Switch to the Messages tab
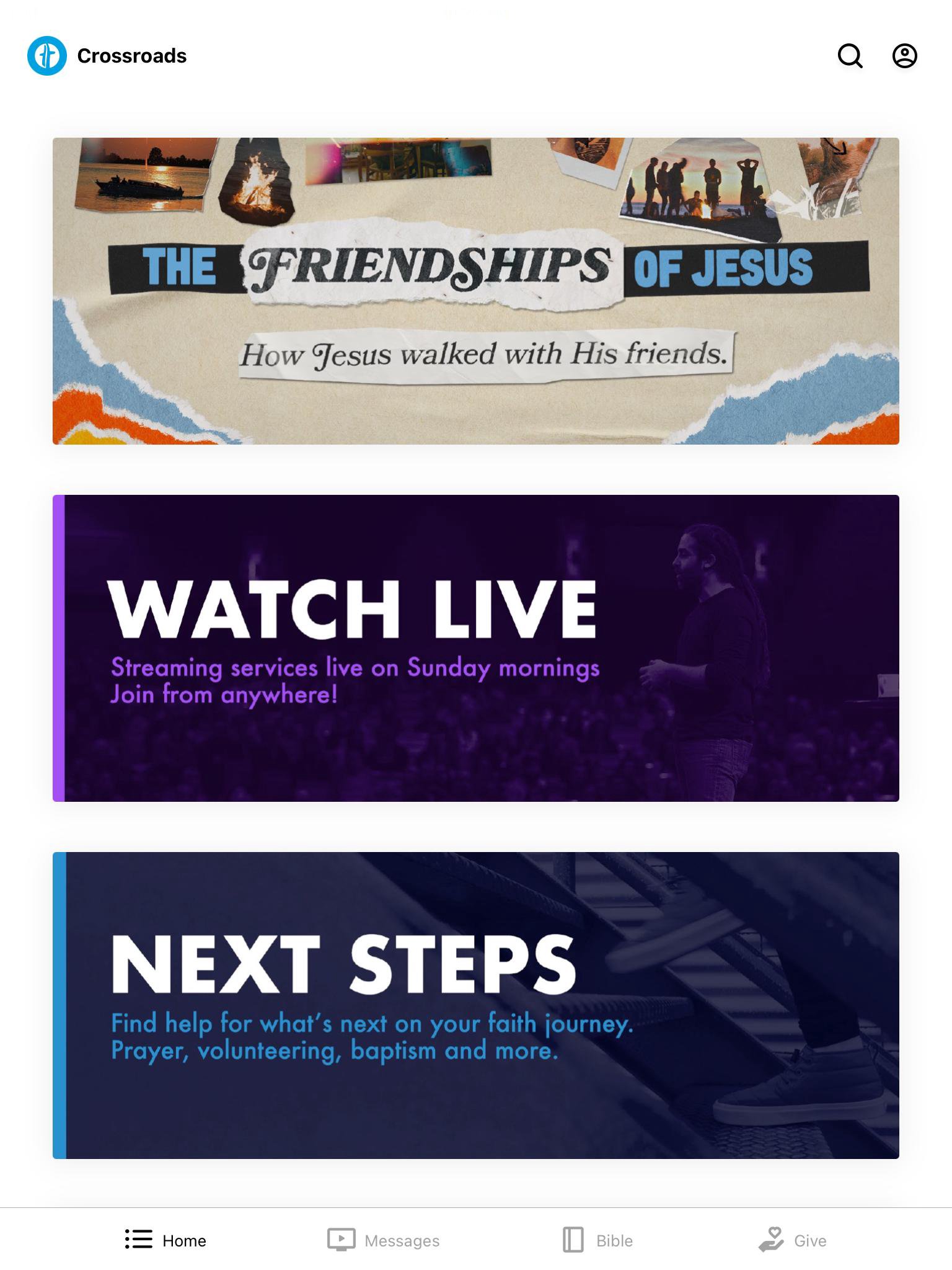Screen dimensions: 952x1270 (384, 1240)
